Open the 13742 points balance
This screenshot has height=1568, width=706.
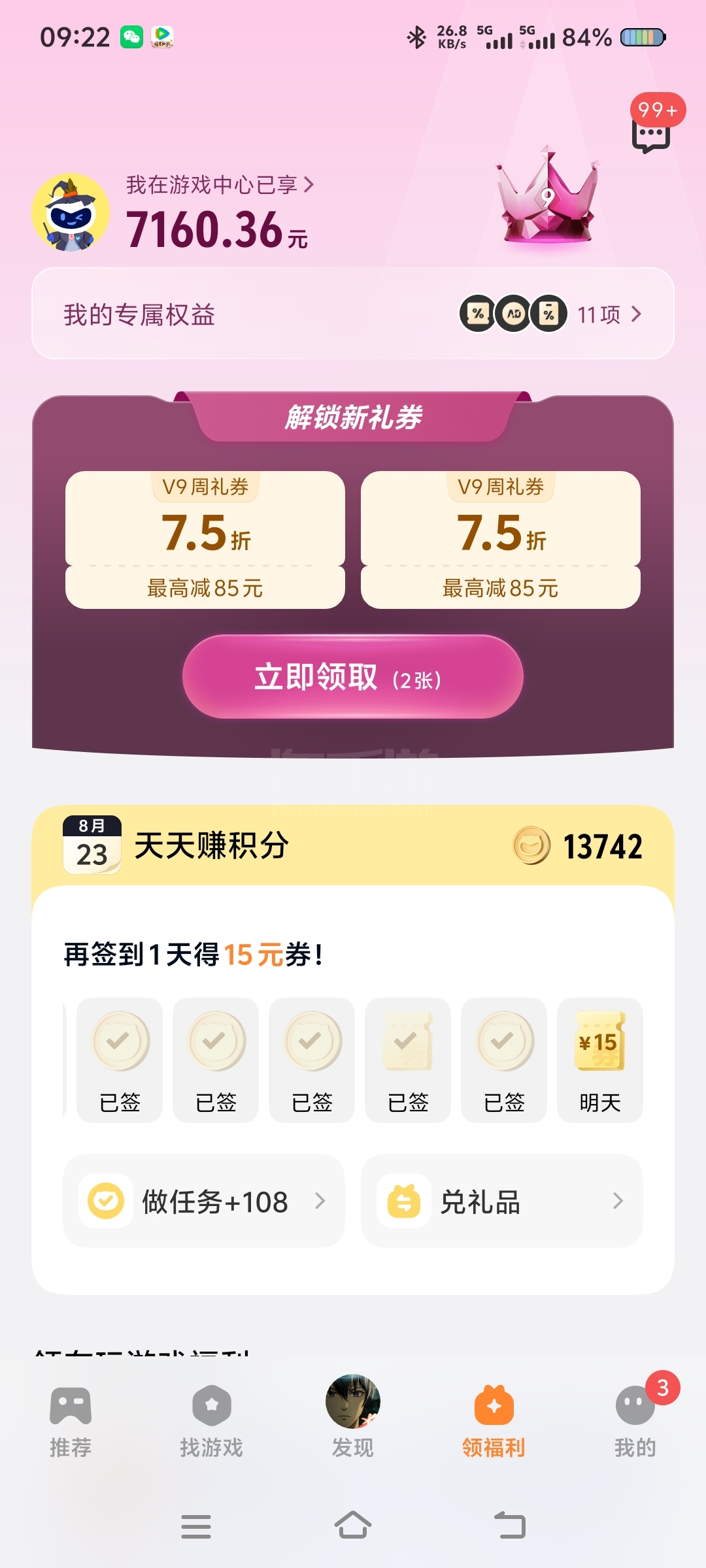tap(579, 846)
